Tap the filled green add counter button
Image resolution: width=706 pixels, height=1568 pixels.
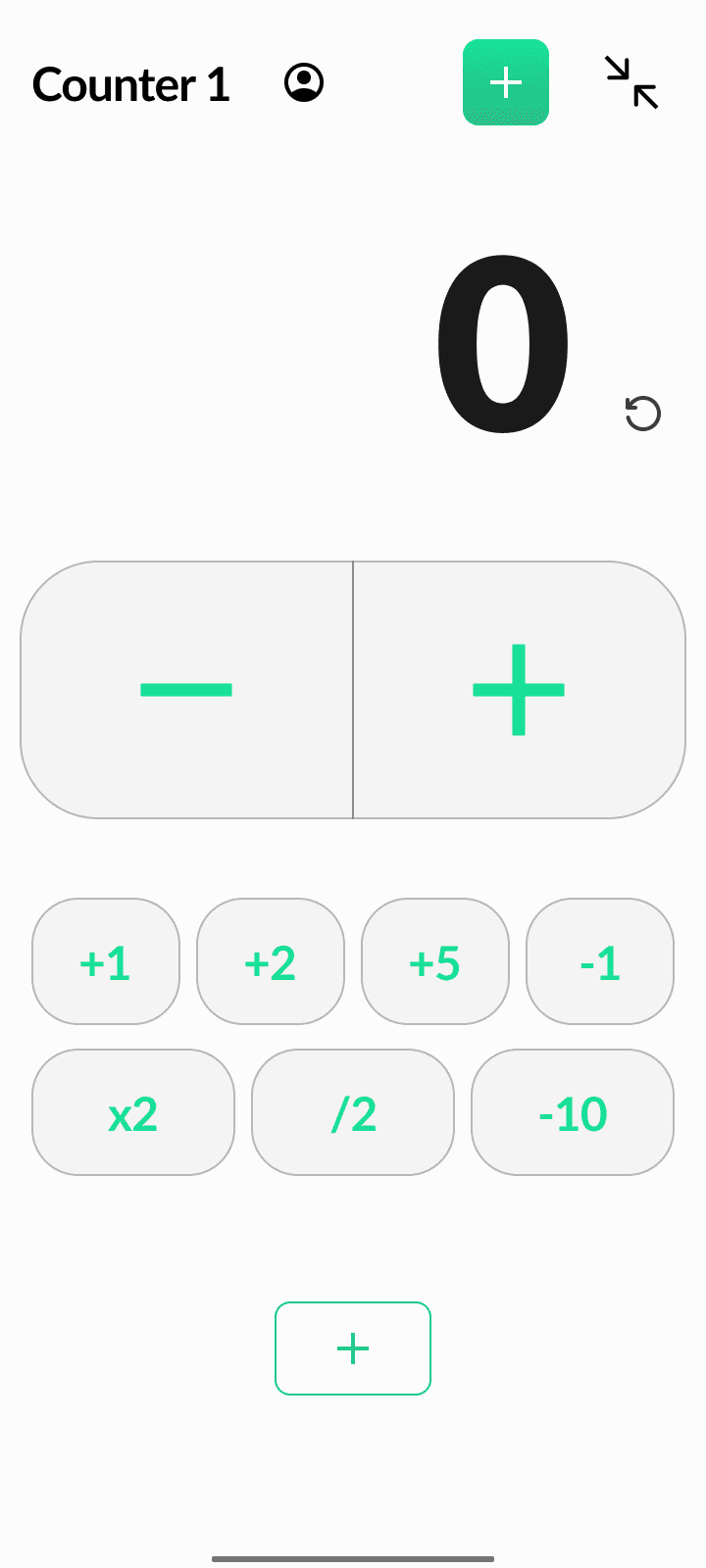click(x=506, y=82)
